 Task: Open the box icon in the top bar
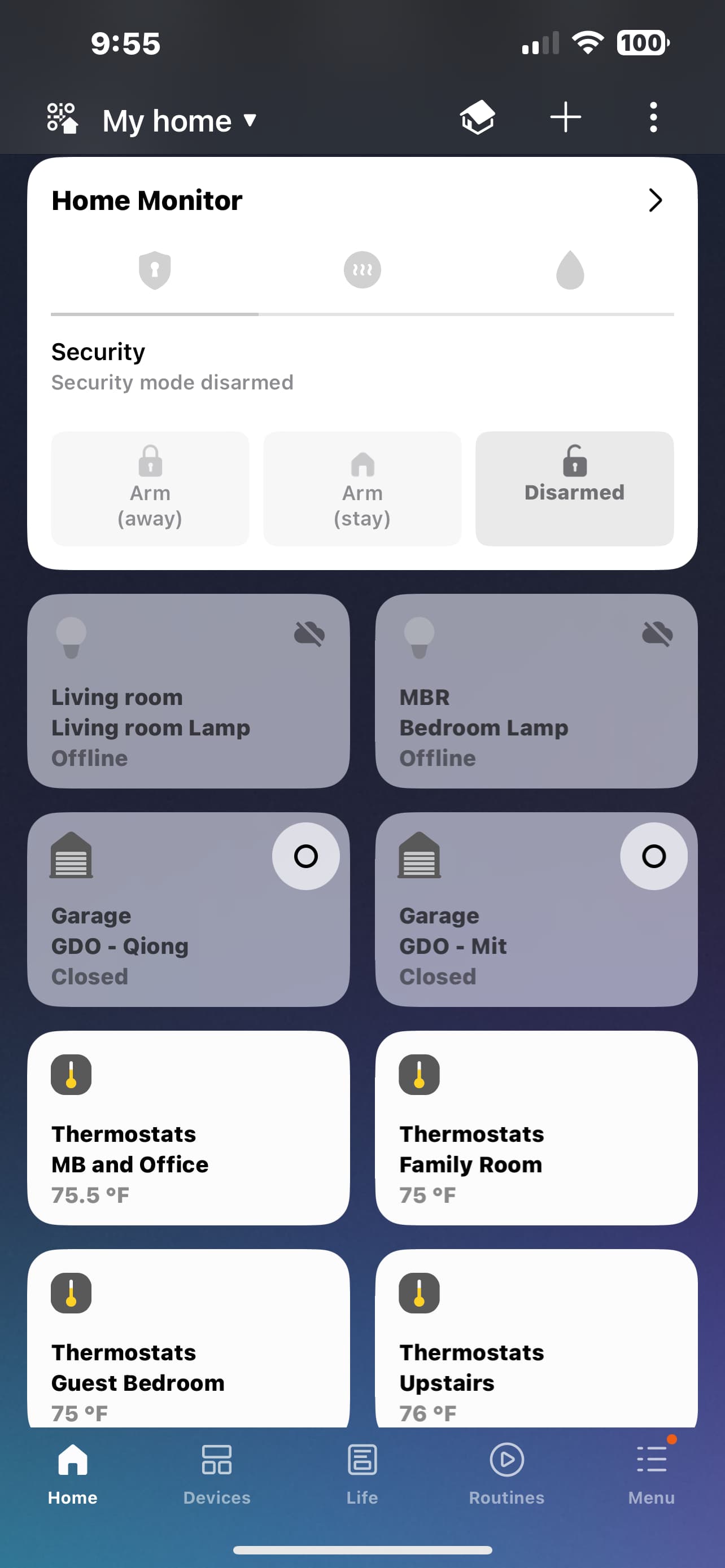click(x=477, y=117)
